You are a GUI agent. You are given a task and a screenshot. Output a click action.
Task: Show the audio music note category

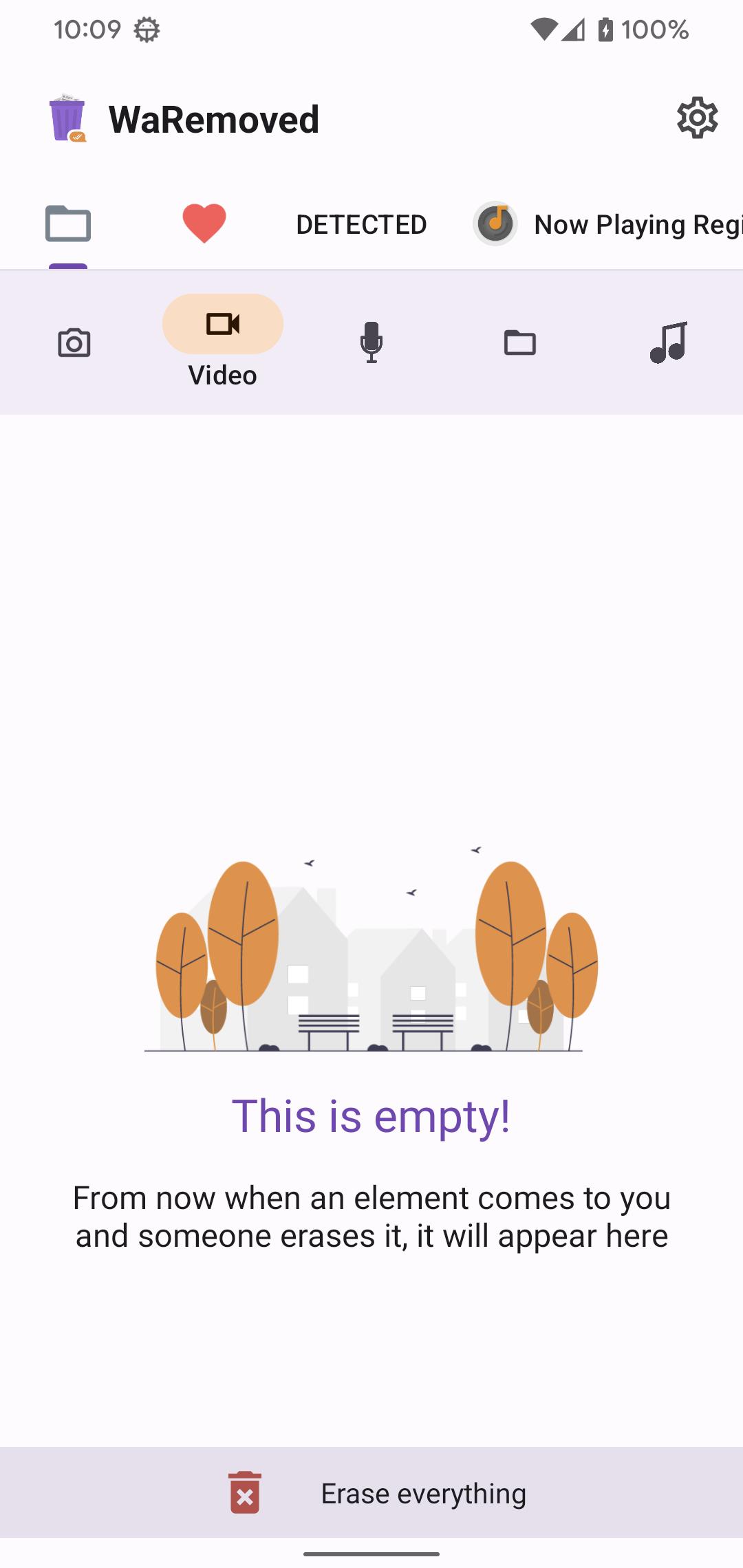(669, 342)
